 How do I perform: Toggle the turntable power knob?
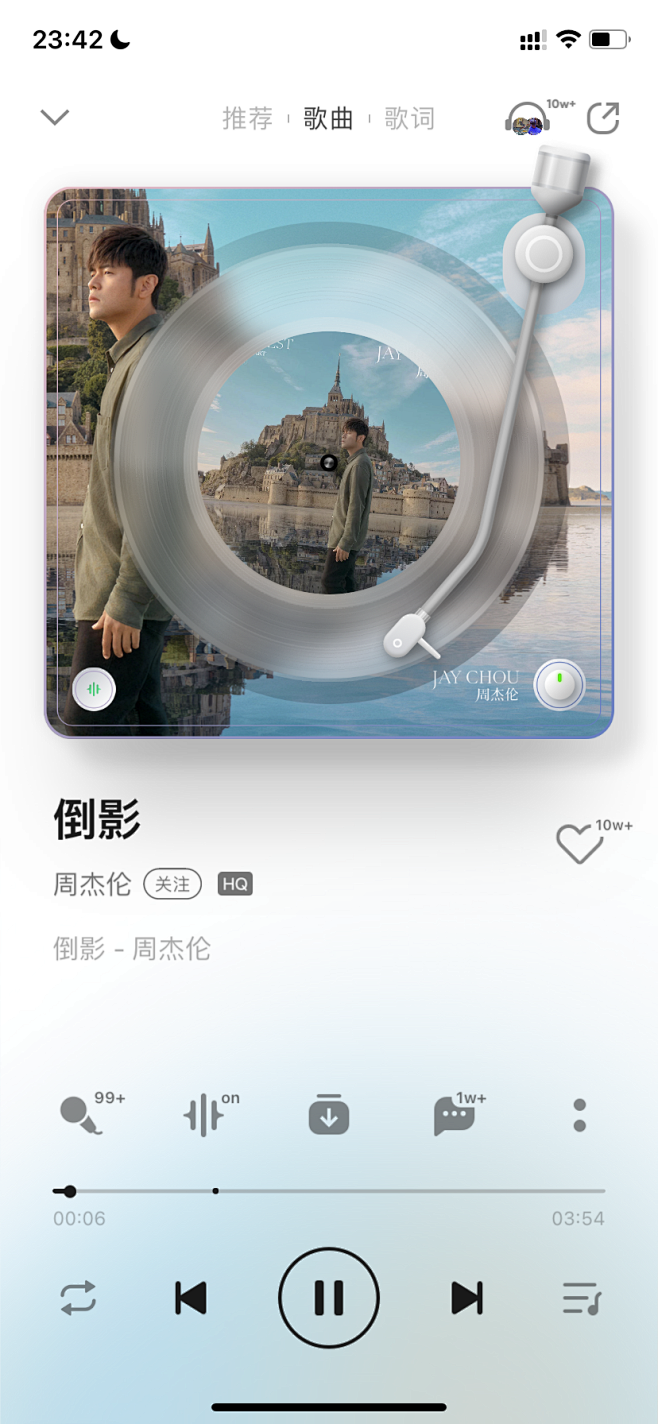560,684
